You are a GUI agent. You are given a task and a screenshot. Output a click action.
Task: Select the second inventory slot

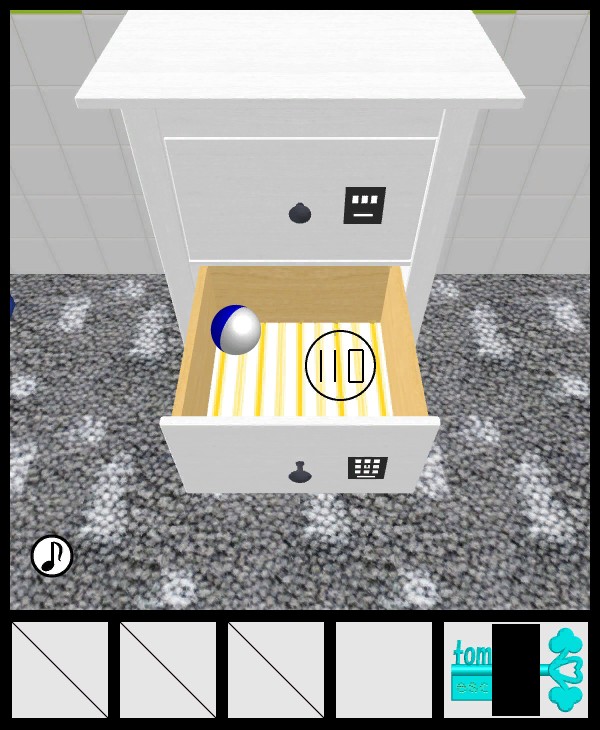tap(168, 669)
